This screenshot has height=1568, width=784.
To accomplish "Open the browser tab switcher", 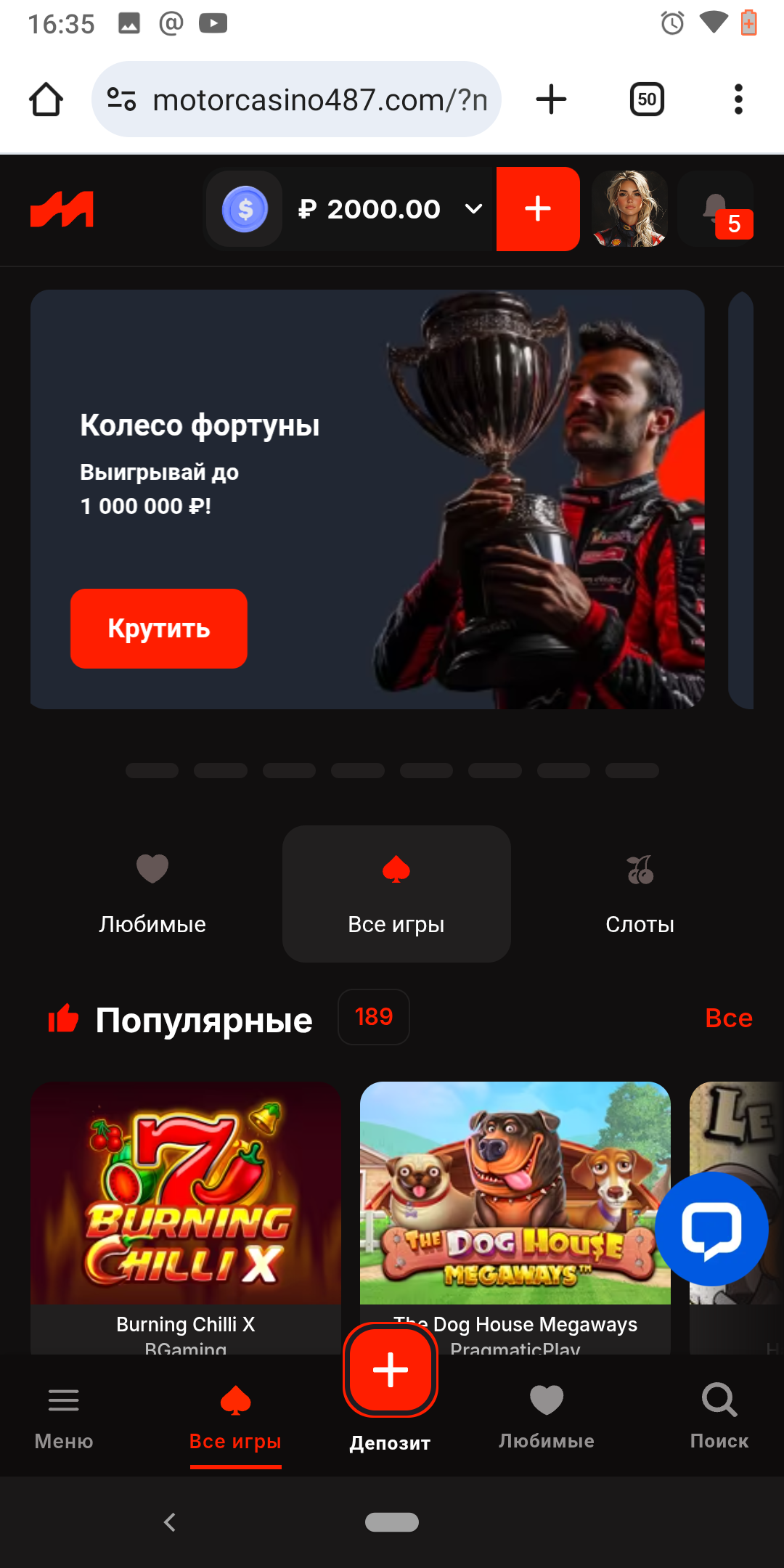I will tap(647, 99).
